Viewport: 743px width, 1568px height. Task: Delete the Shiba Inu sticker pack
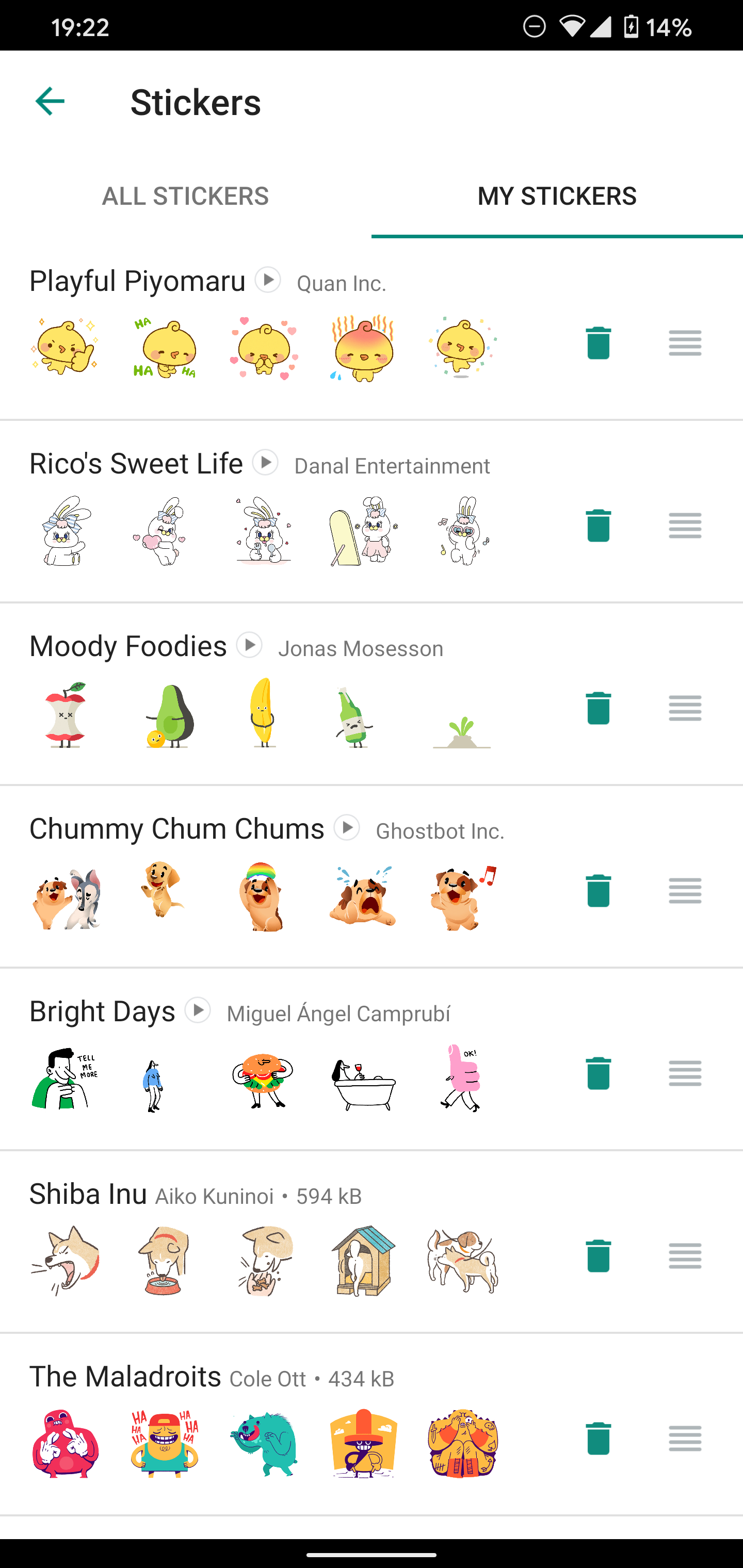click(x=597, y=1256)
